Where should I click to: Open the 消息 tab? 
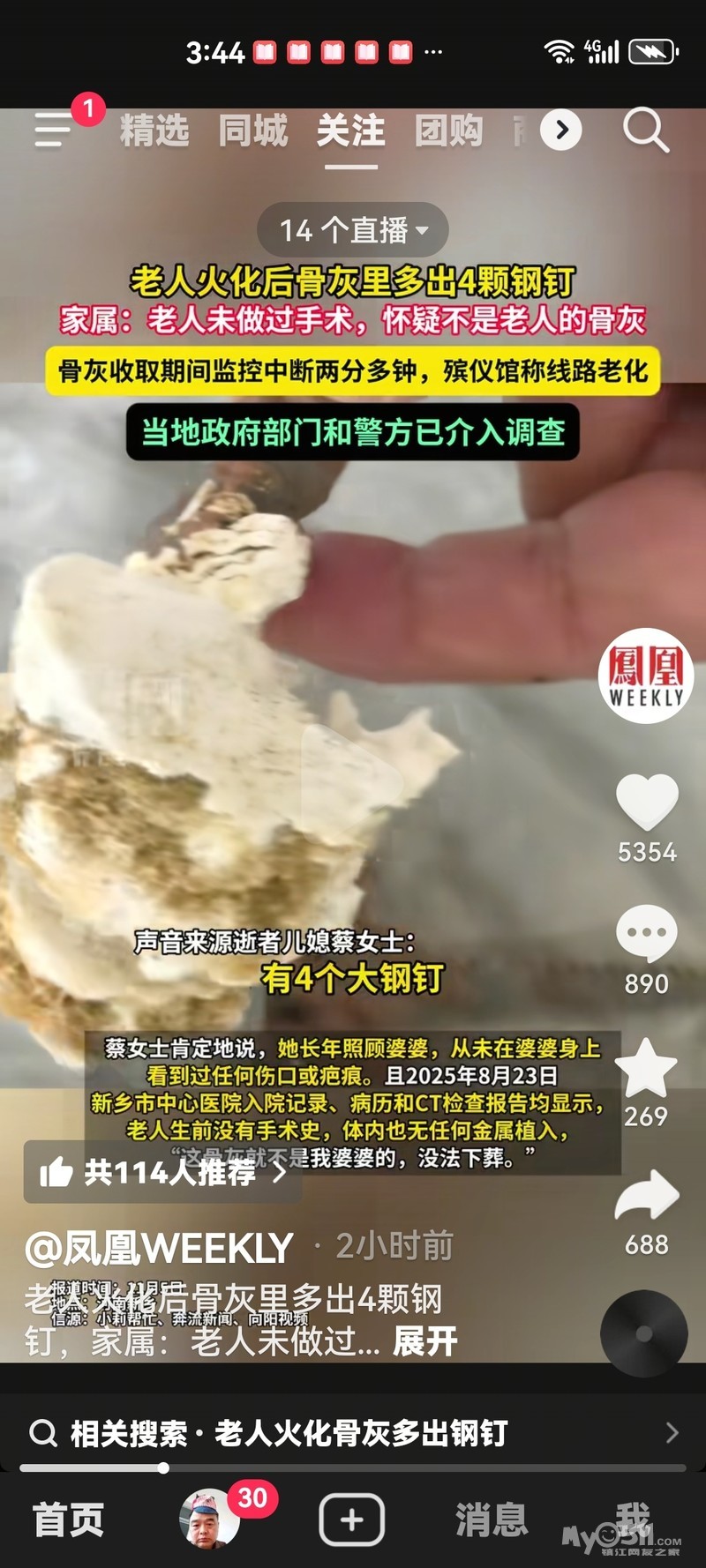pyautogui.click(x=492, y=1519)
